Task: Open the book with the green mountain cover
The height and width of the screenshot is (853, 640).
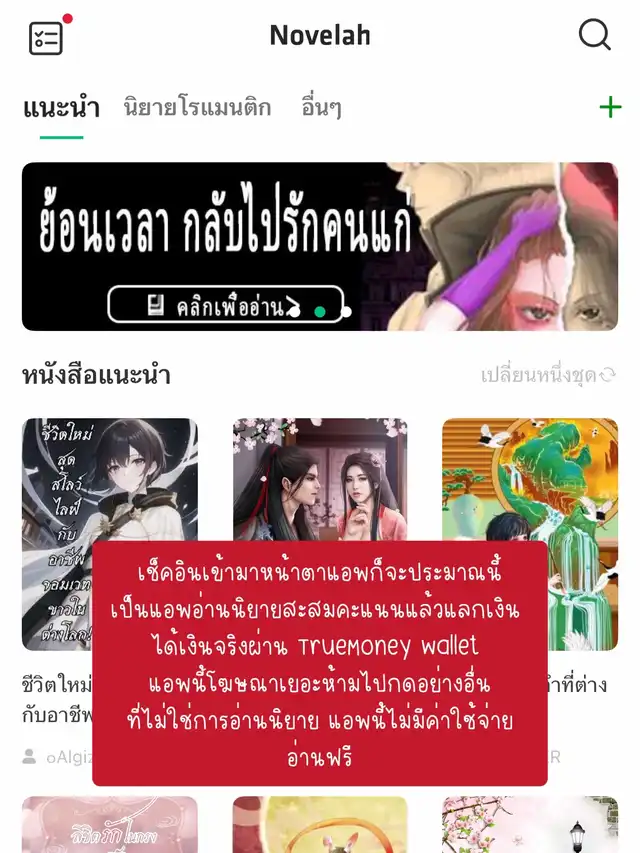Action: [x=530, y=534]
